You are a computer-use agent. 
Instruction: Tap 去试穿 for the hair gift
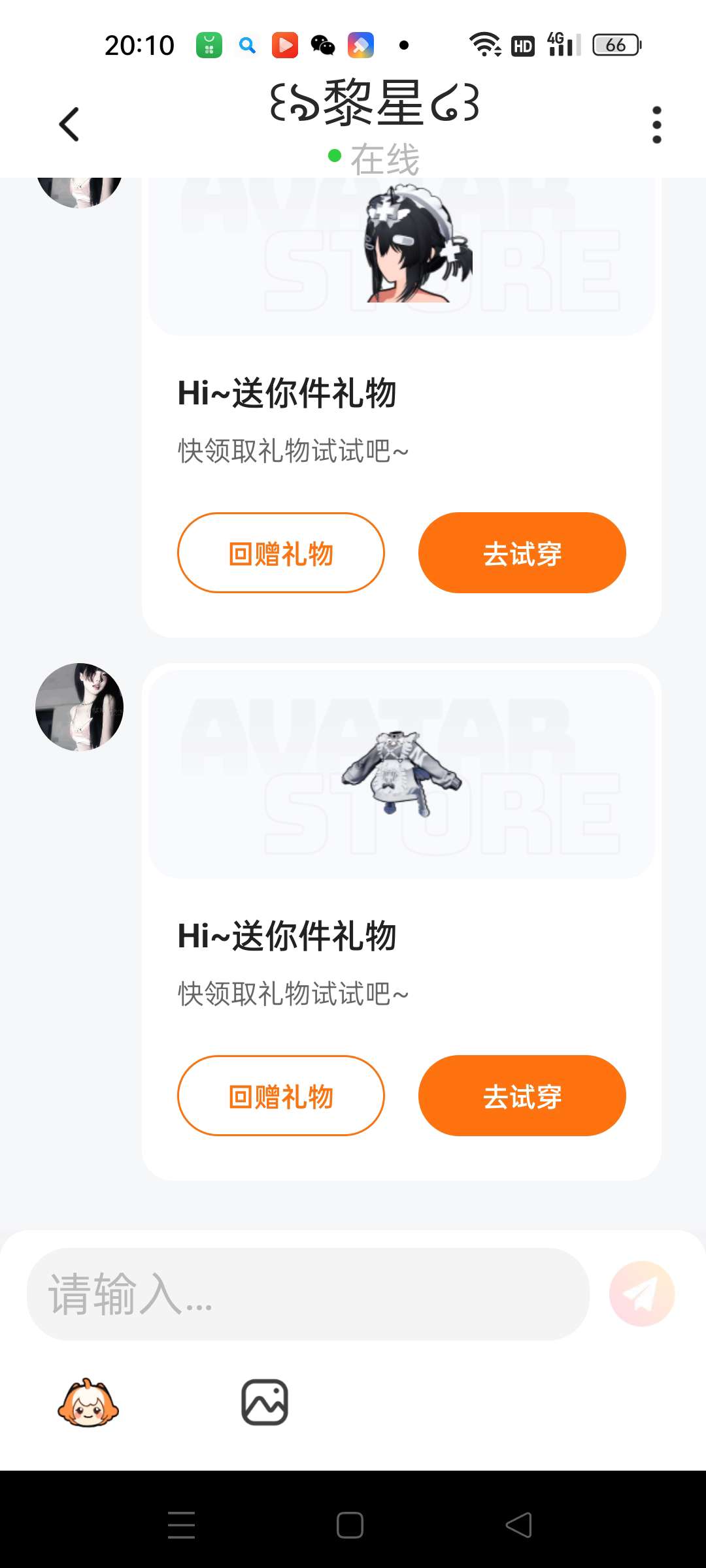[x=522, y=553]
